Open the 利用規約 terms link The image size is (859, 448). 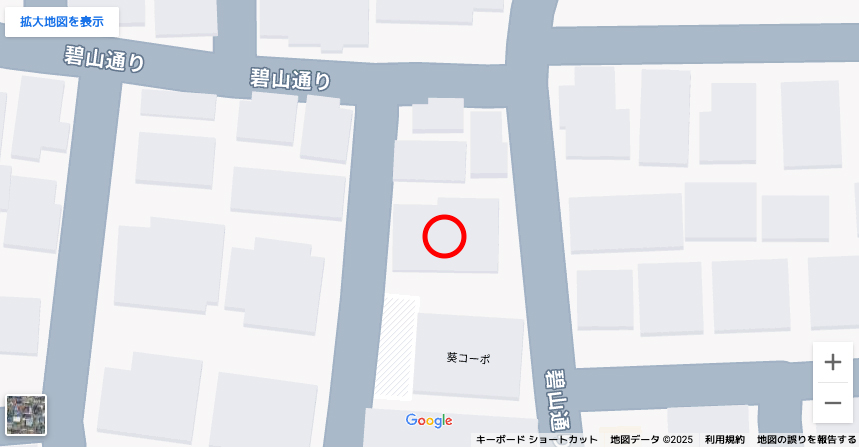(724, 440)
